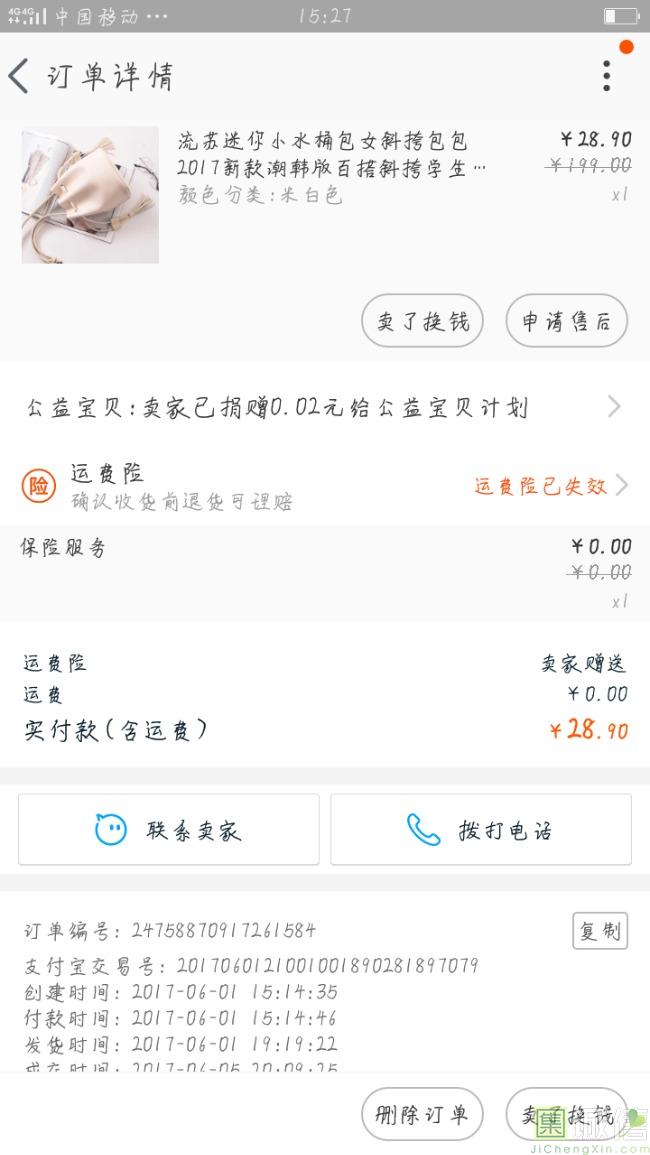Open the 公益宝贝 donation row

pos(324,407)
